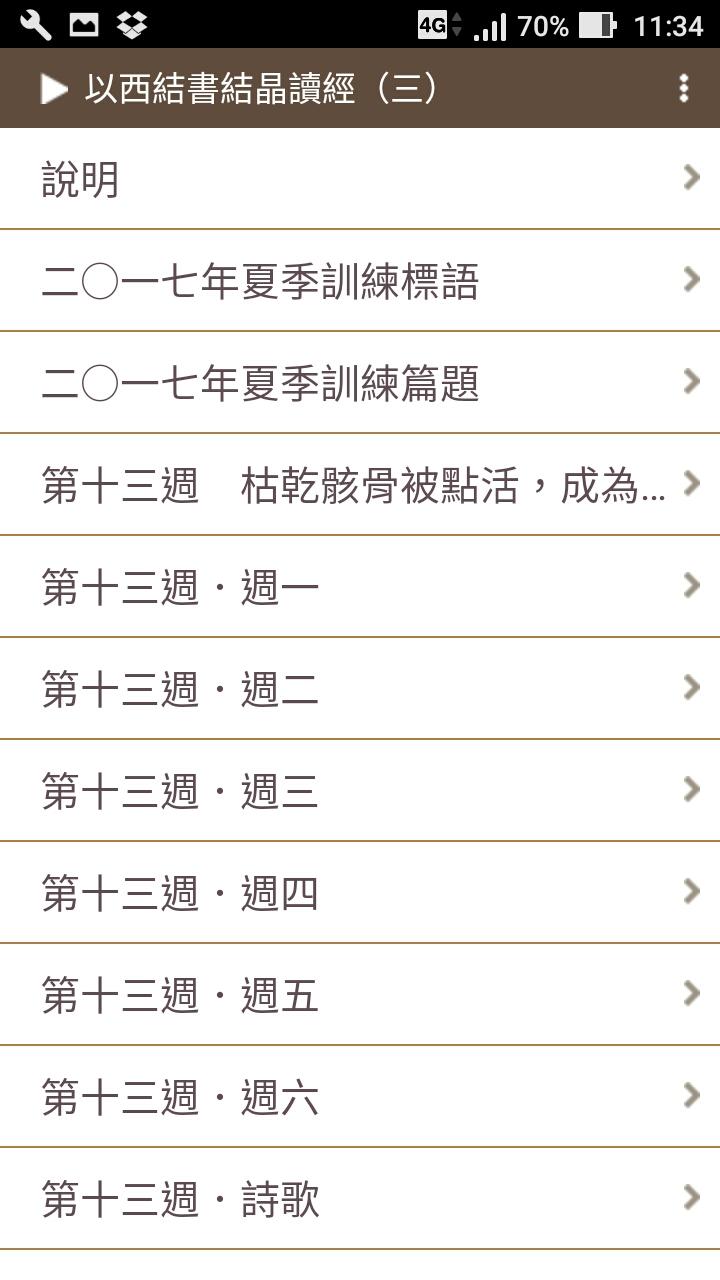Viewport: 720px width, 1280px height.
Task: Go to 第十三週・週六
Action: [x=360, y=1097]
